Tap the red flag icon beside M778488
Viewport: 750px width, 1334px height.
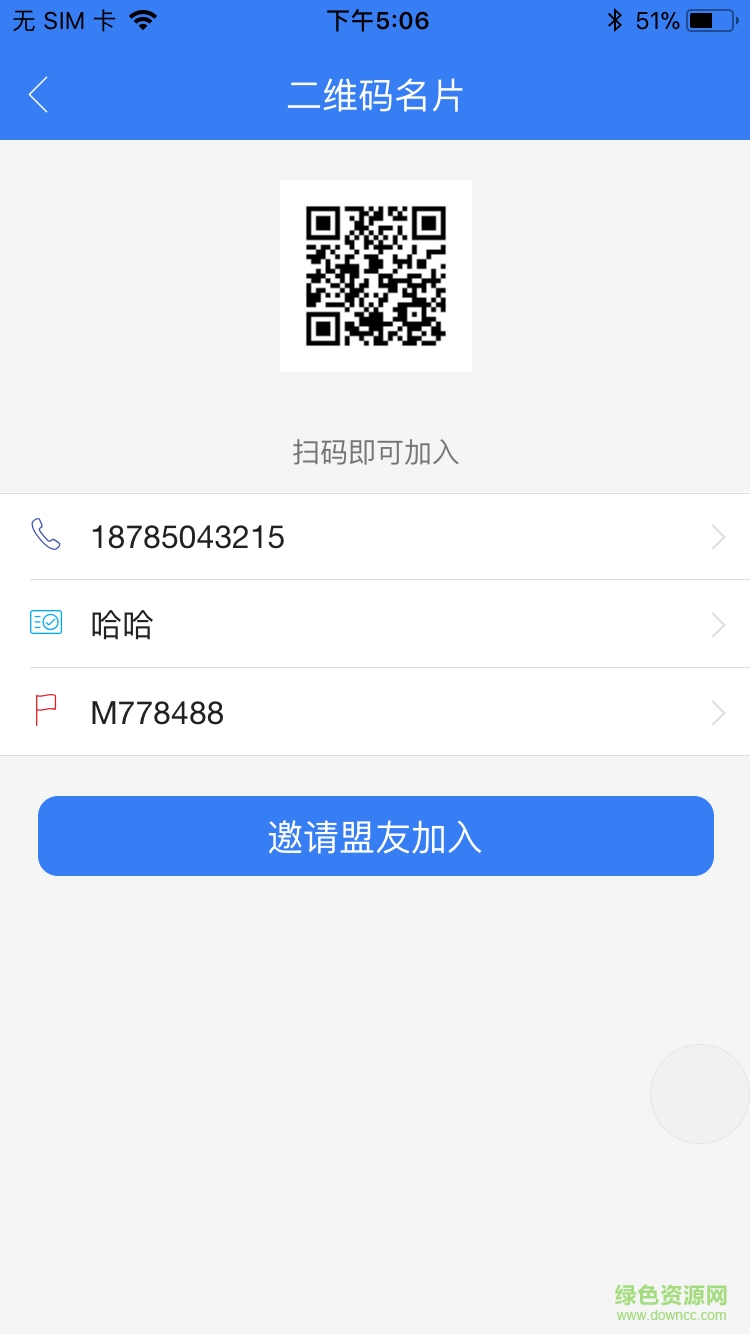point(45,711)
